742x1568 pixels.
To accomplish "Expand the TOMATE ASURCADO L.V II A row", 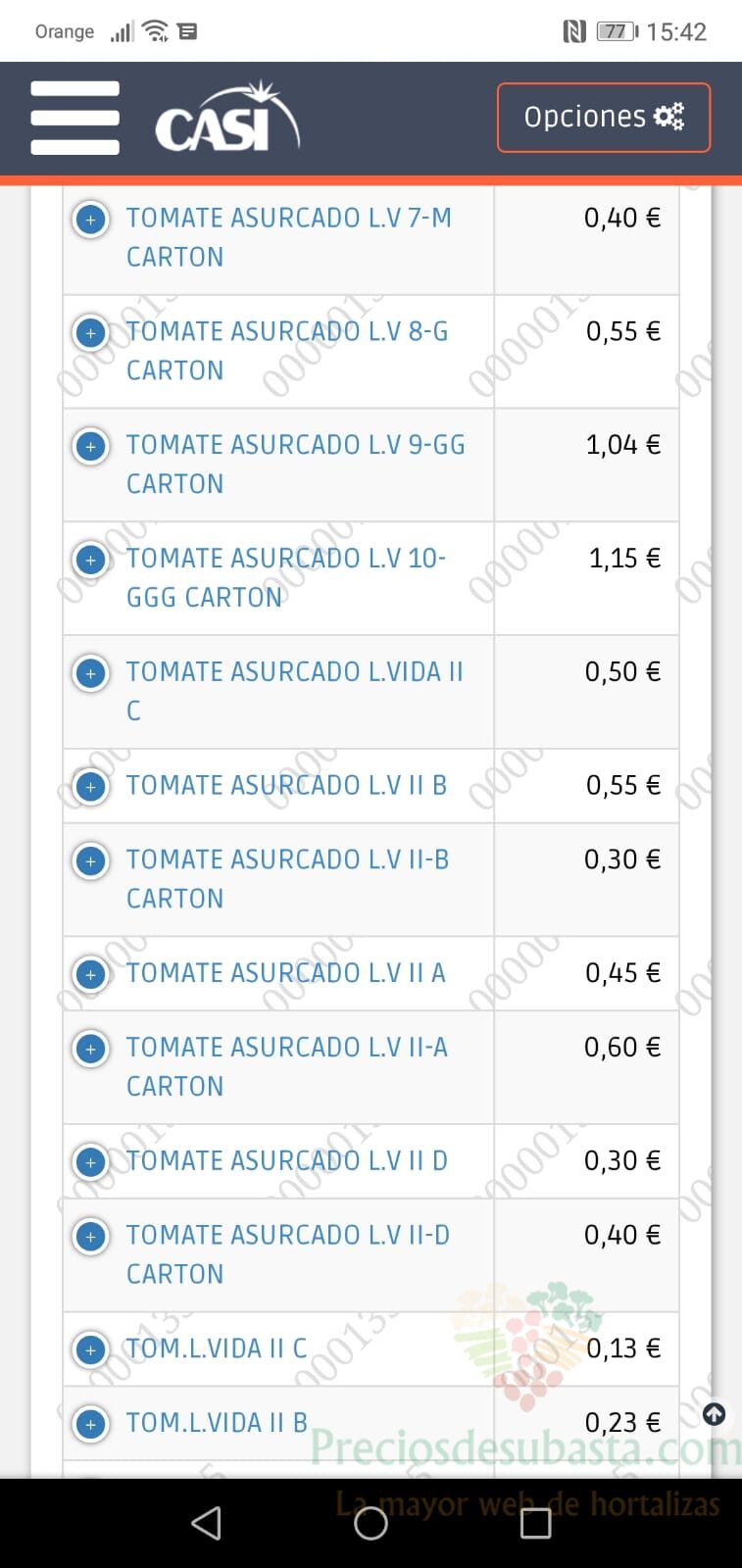I will tap(90, 975).
